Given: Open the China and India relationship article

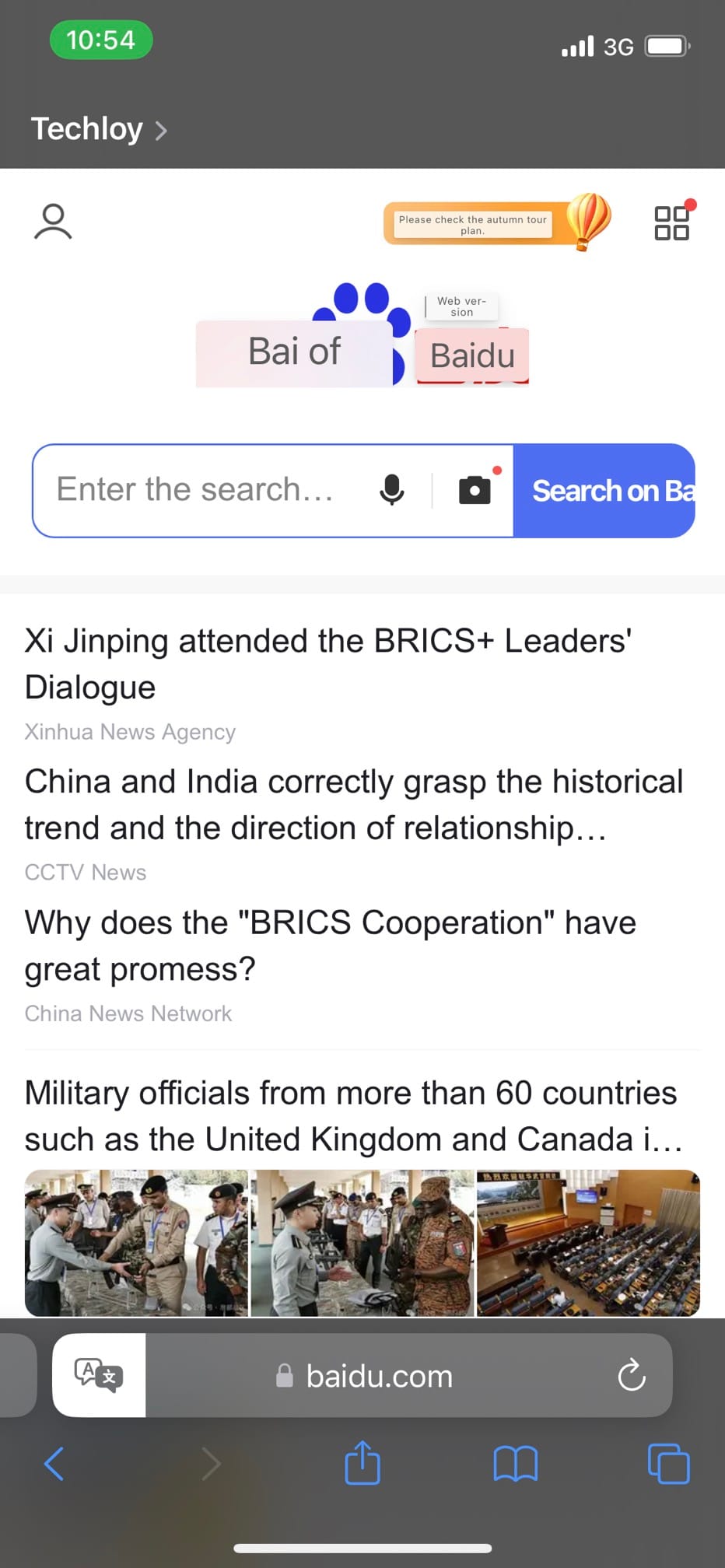Looking at the screenshot, I should click(353, 804).
